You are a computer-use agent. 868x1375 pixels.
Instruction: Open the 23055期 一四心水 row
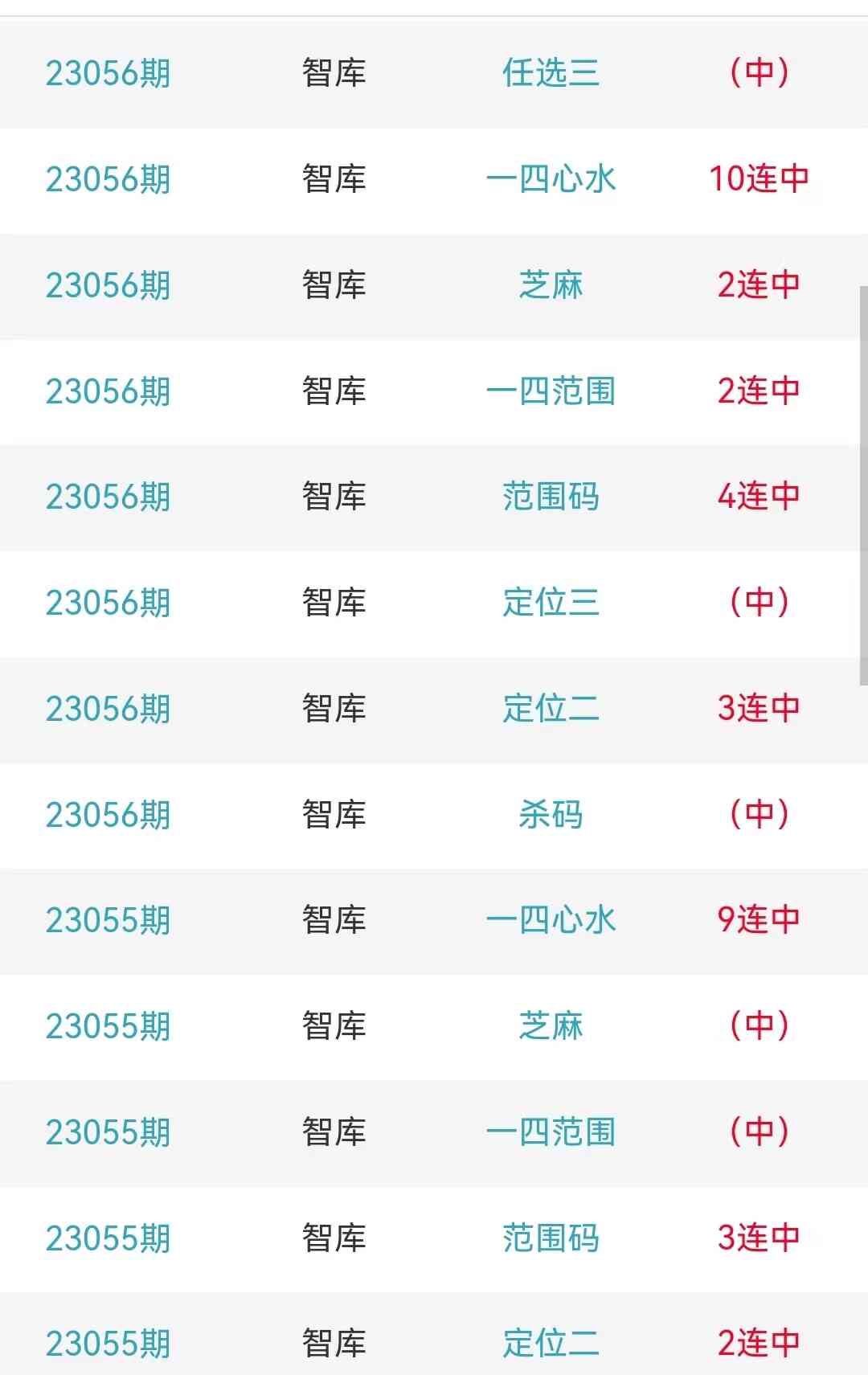(551, 920)
